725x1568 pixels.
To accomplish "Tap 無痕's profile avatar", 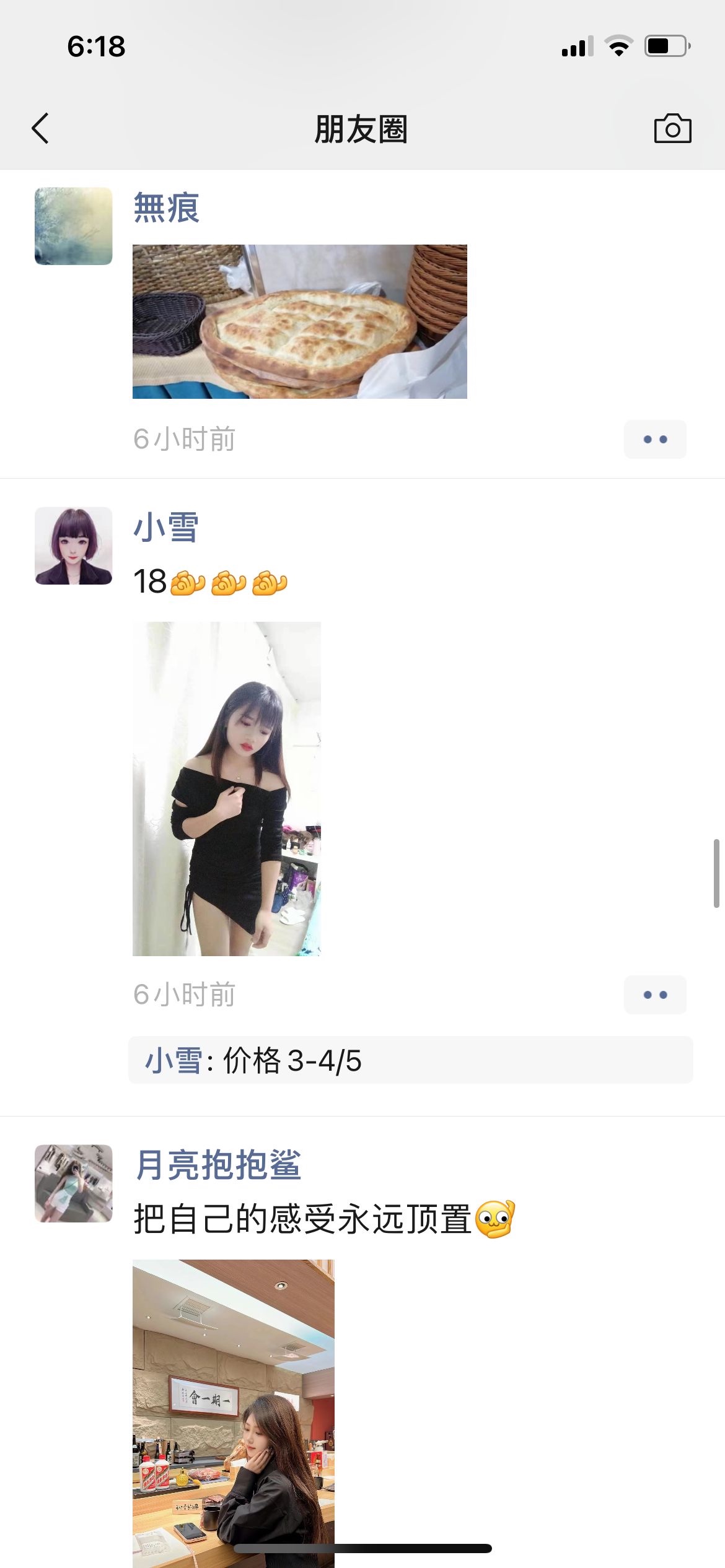I will (x=73, y=225).
